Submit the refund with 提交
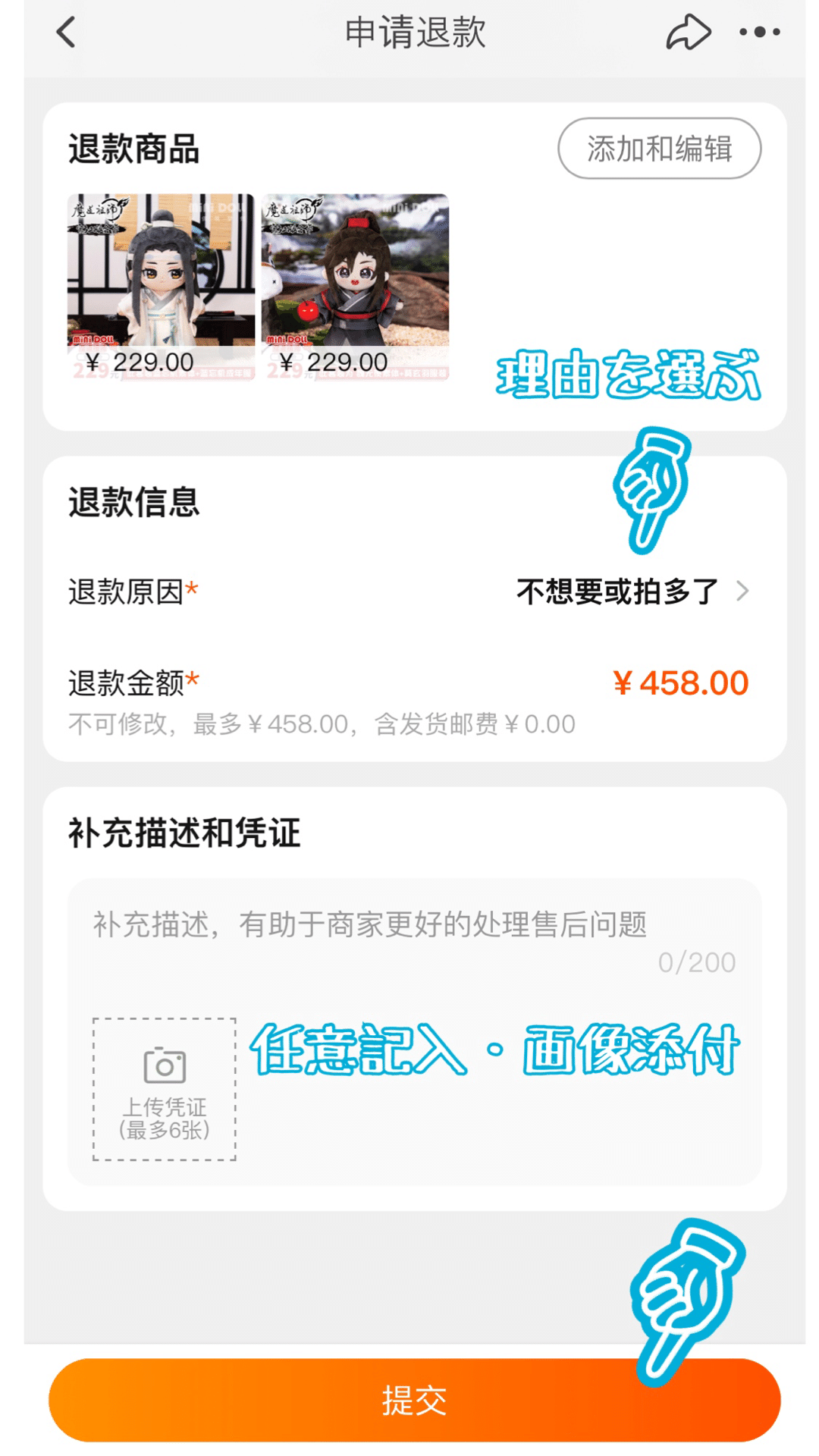This screenshot has width=819, height=1456. (x=414, y=1400)
